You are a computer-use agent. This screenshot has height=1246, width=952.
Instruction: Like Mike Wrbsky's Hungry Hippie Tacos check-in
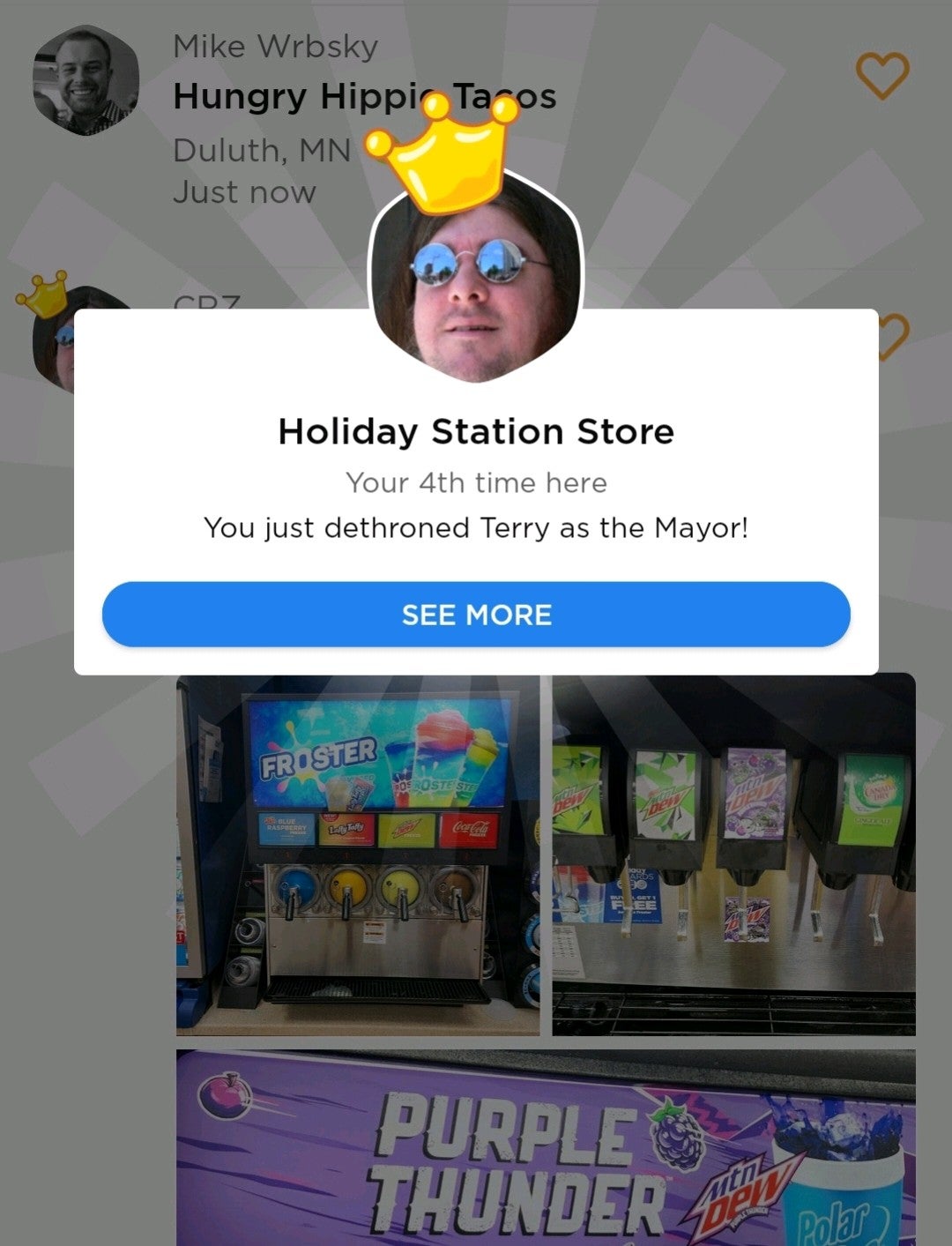point(882,76)
